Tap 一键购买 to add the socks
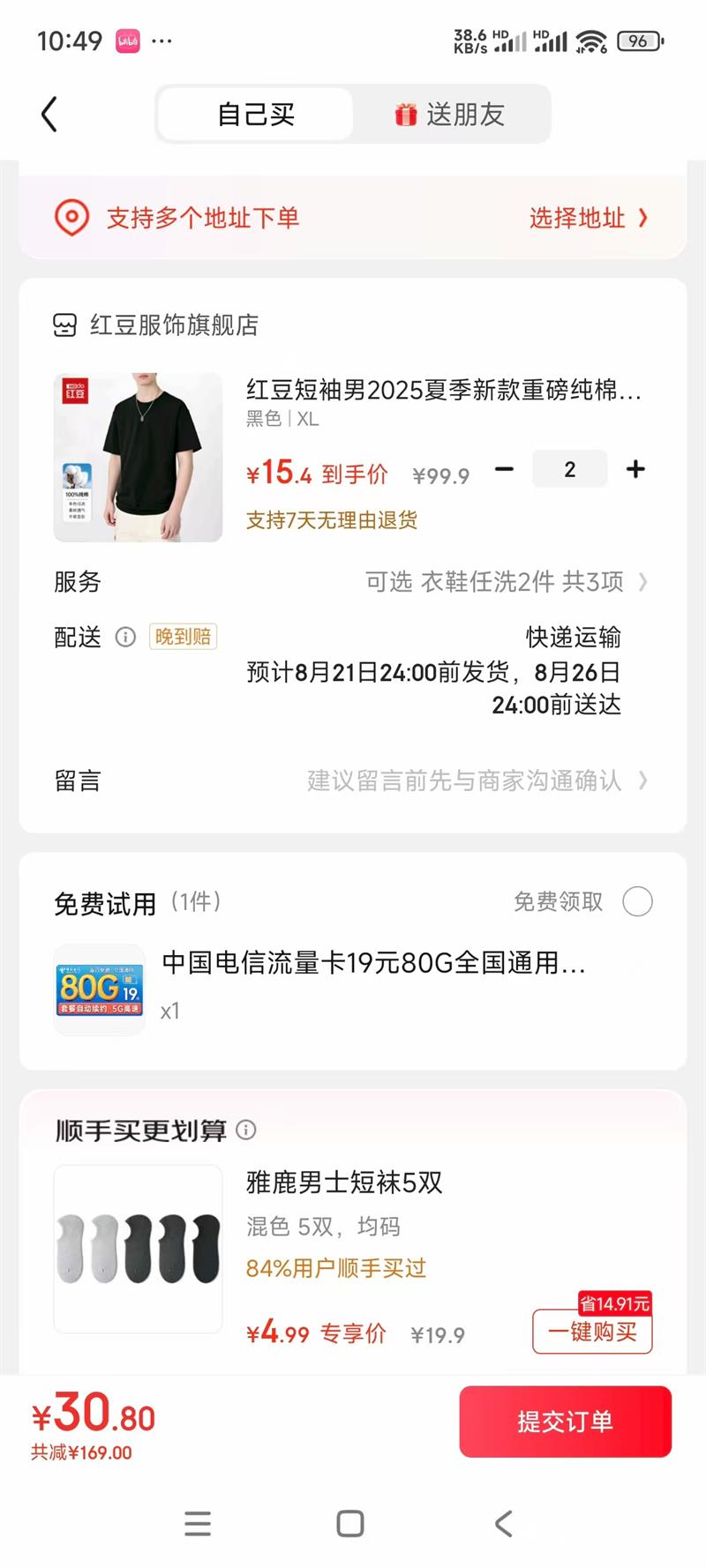The width and height of the screenshot is (706, 1568). 592,1332
